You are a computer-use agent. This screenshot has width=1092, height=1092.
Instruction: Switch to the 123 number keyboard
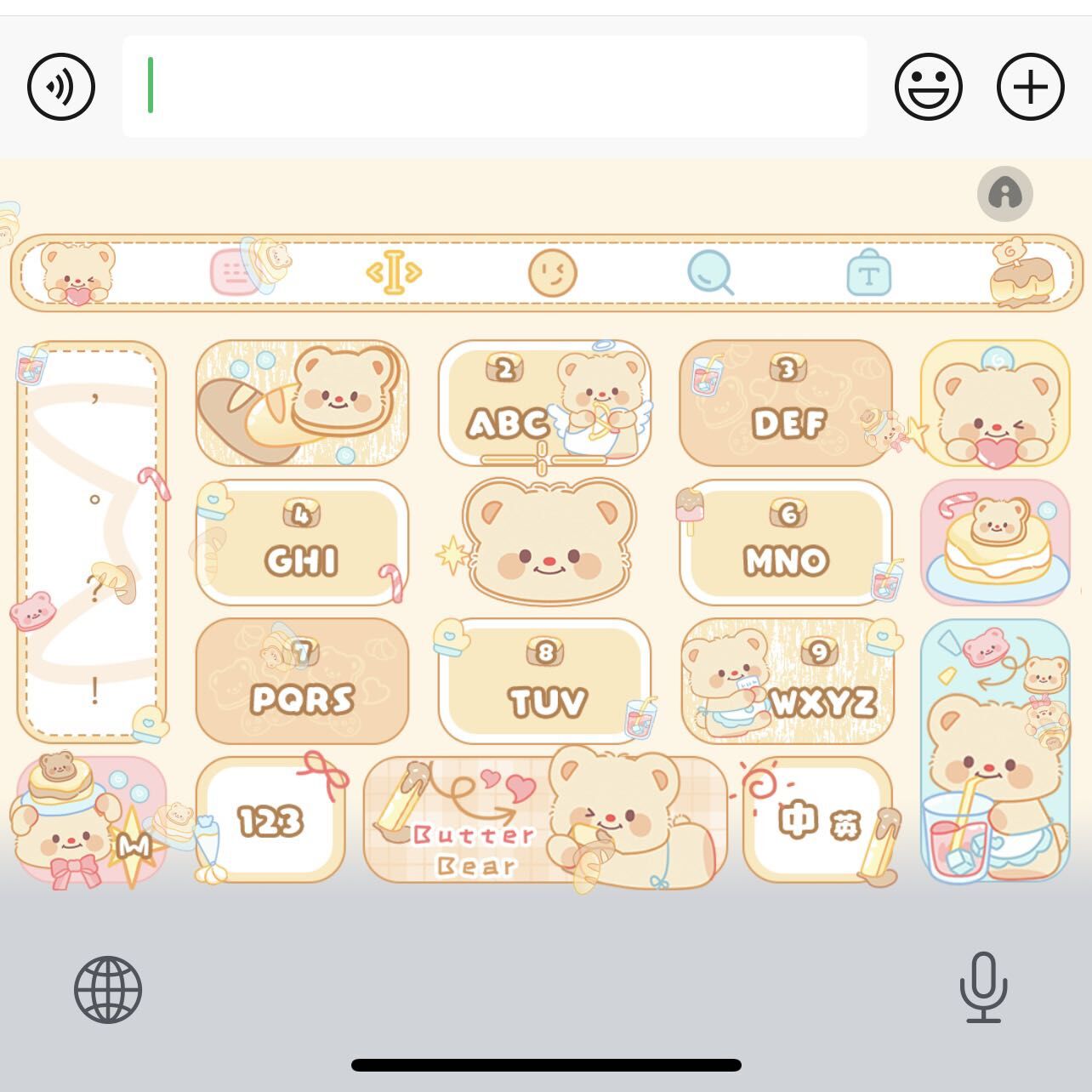point(270,820)
